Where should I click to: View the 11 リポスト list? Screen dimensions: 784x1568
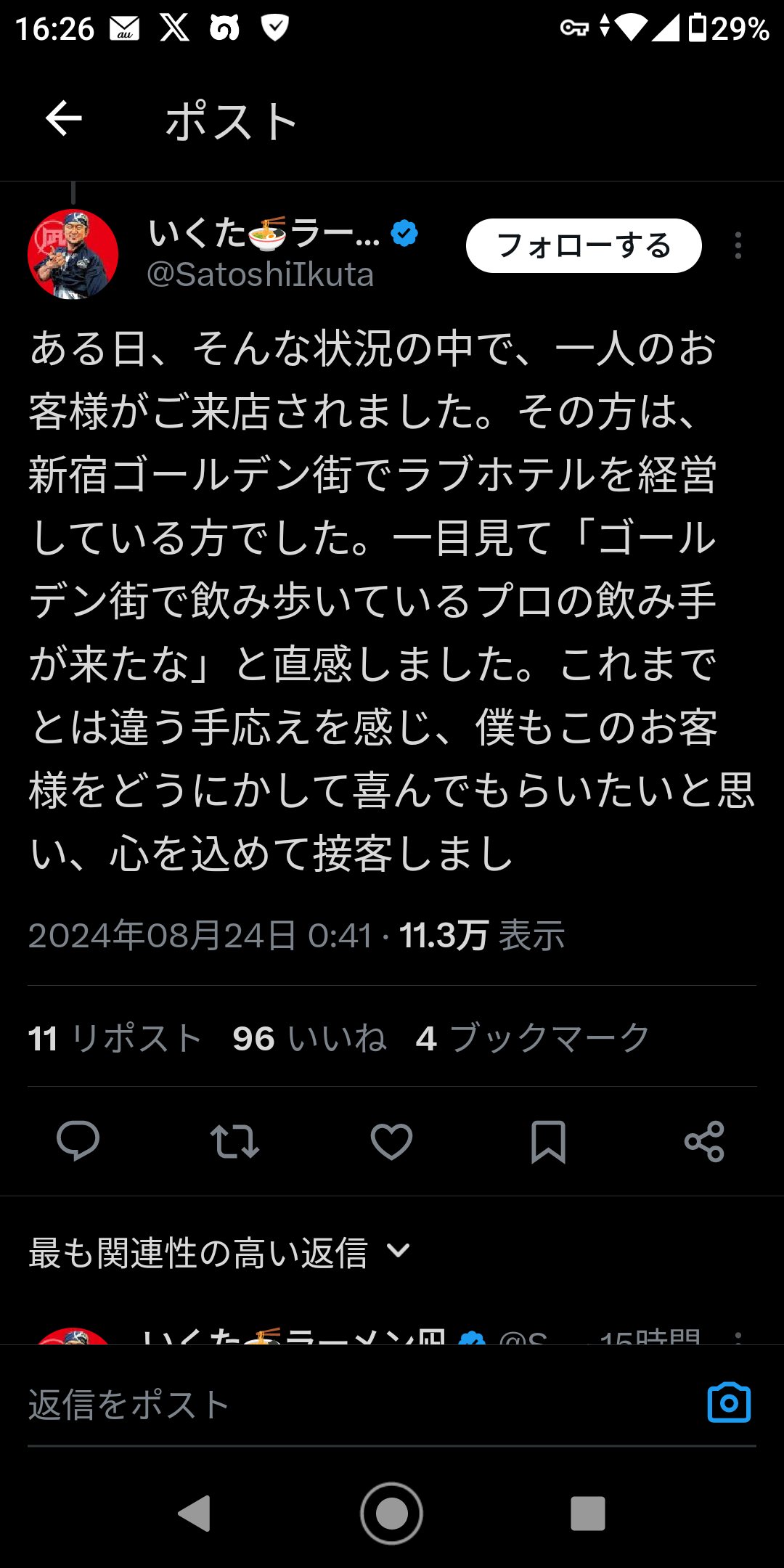click(x=115, y=1038)
